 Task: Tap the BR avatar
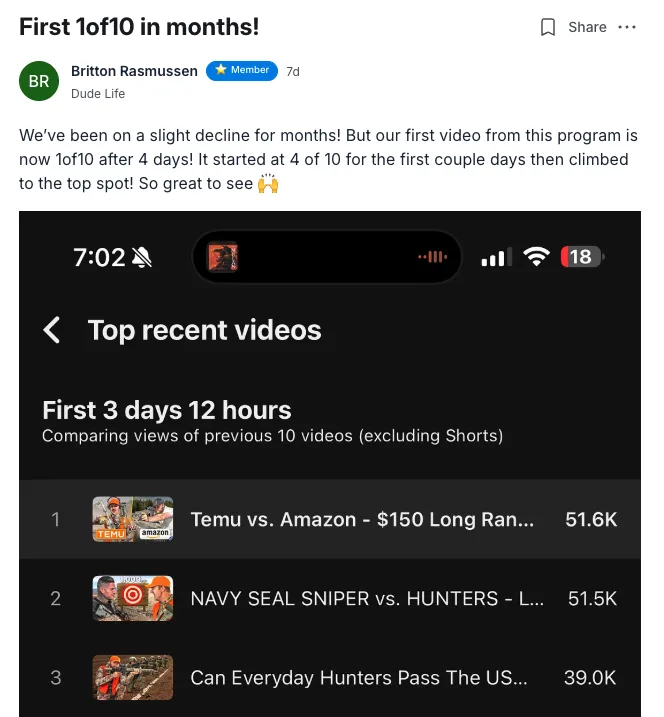(39, 82)
